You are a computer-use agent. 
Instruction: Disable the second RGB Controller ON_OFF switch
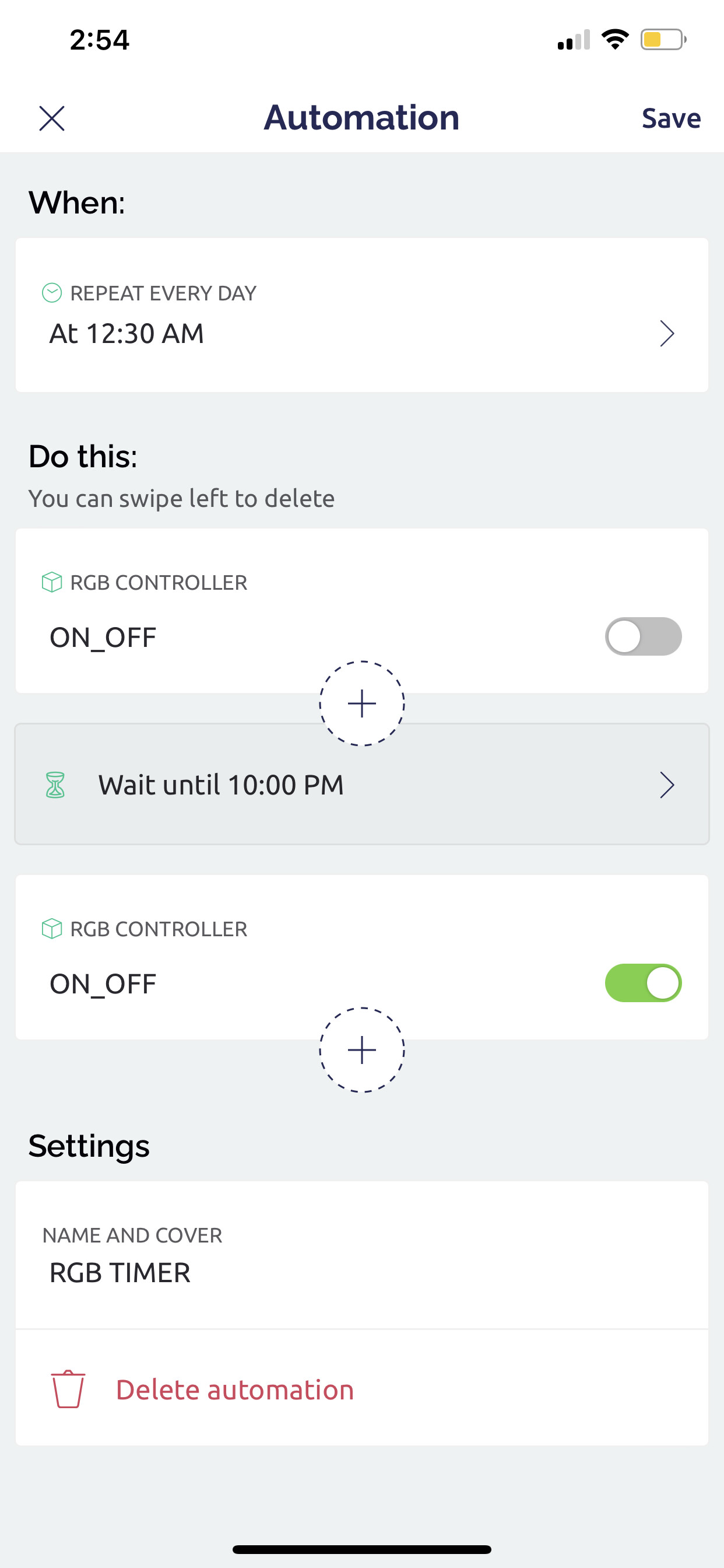(x=643, y=982)
